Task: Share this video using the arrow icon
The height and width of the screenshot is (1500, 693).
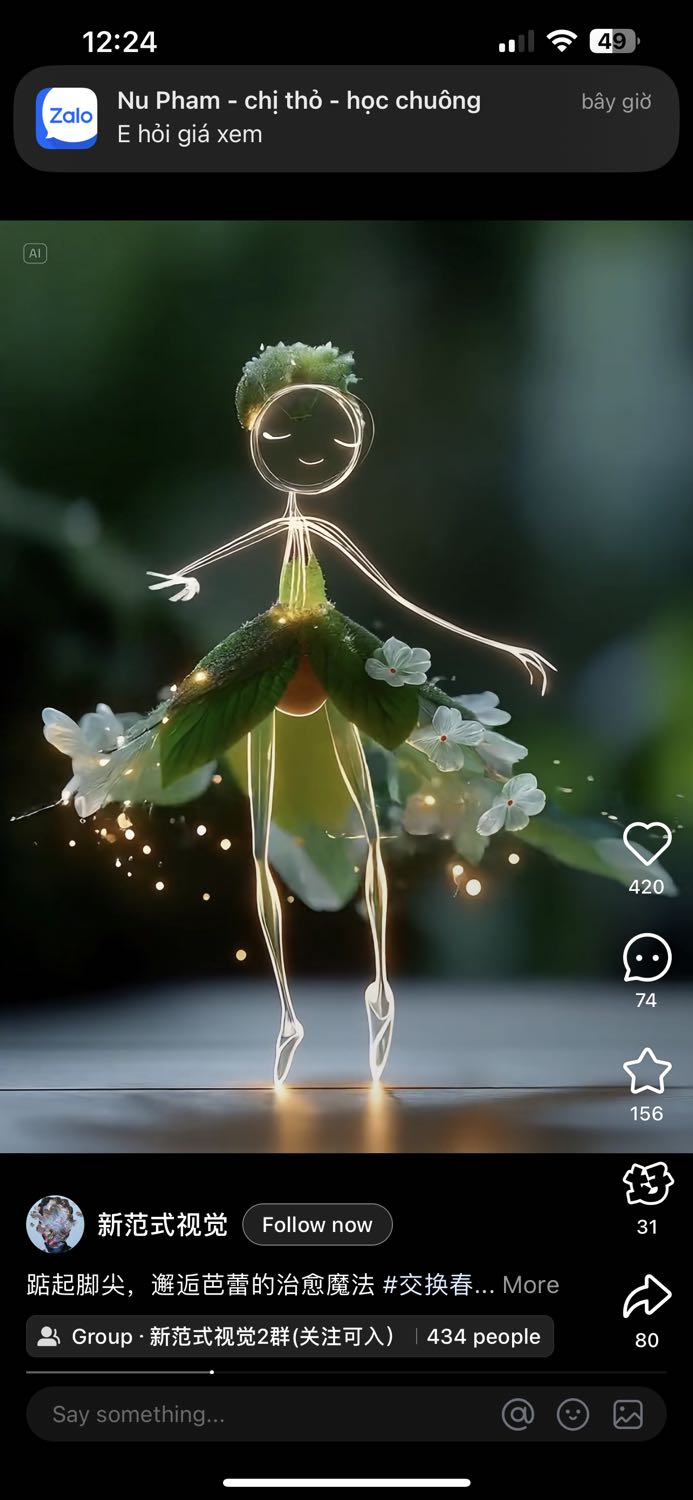Action: pyautogui.click(x=647, y=1298)
